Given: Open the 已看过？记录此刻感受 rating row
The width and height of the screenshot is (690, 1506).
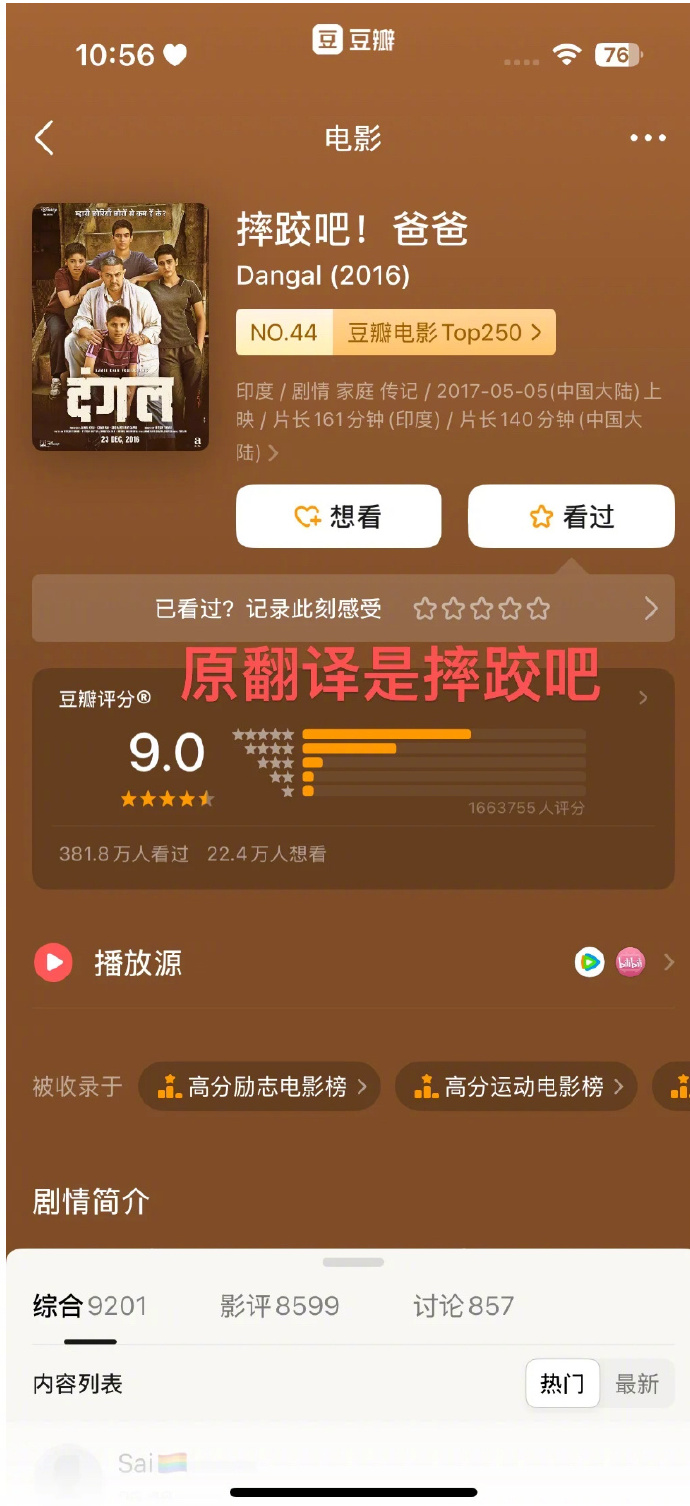Looking at the screenshot, I should click(353, 608).
